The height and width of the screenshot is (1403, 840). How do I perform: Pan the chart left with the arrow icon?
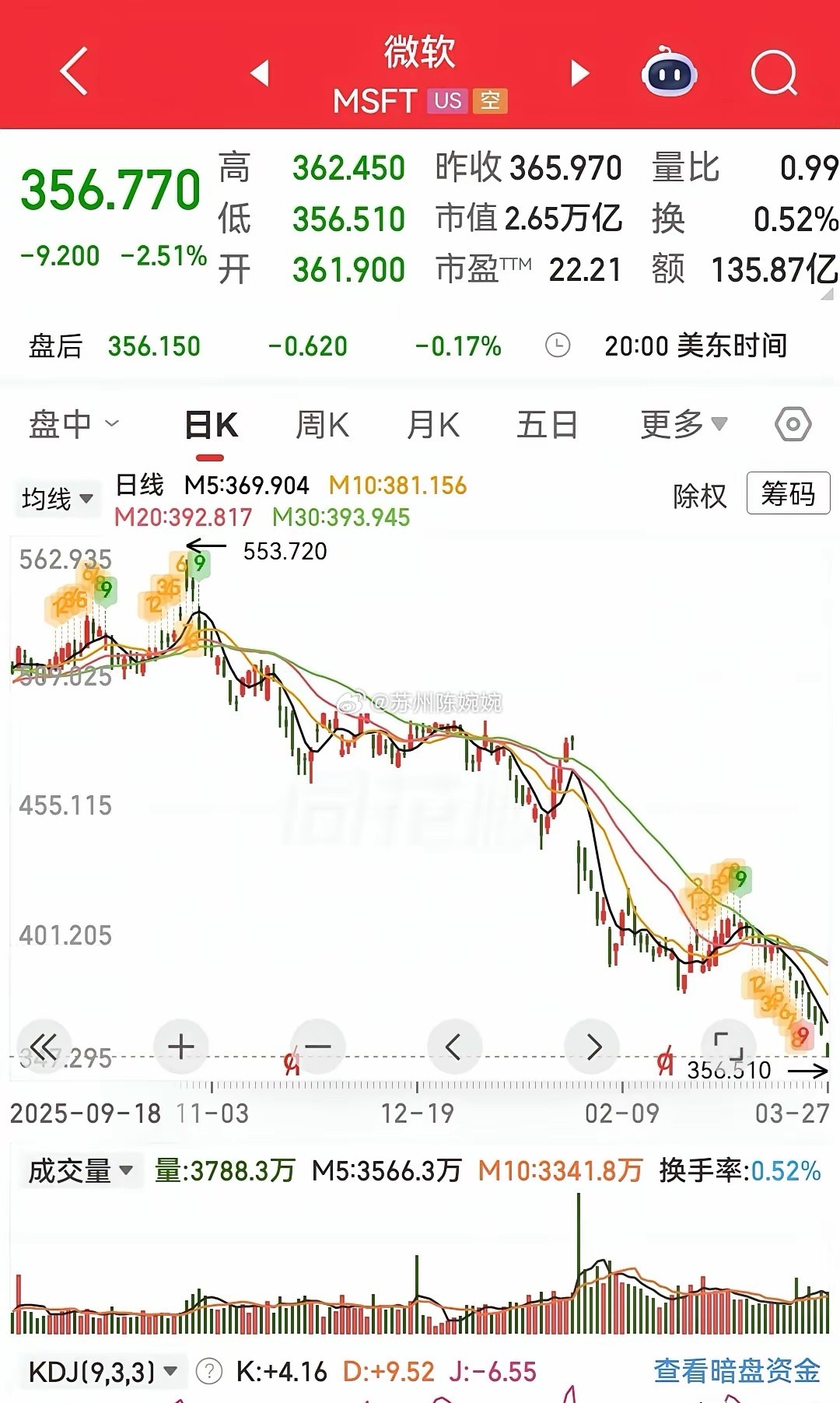click(x=455, y=1047)
